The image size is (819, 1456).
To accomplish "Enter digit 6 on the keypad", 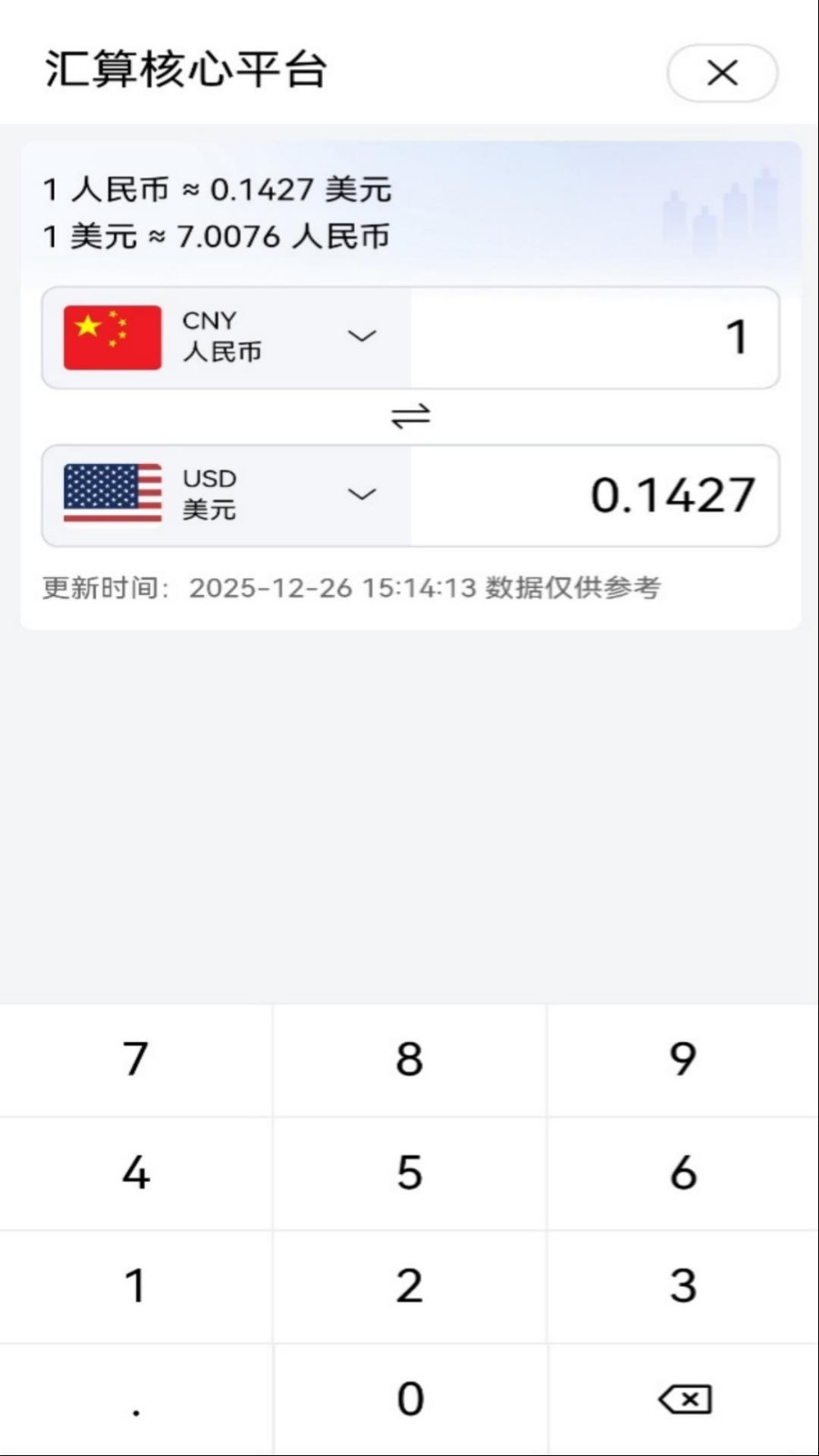I will [x=683, y=1173].
